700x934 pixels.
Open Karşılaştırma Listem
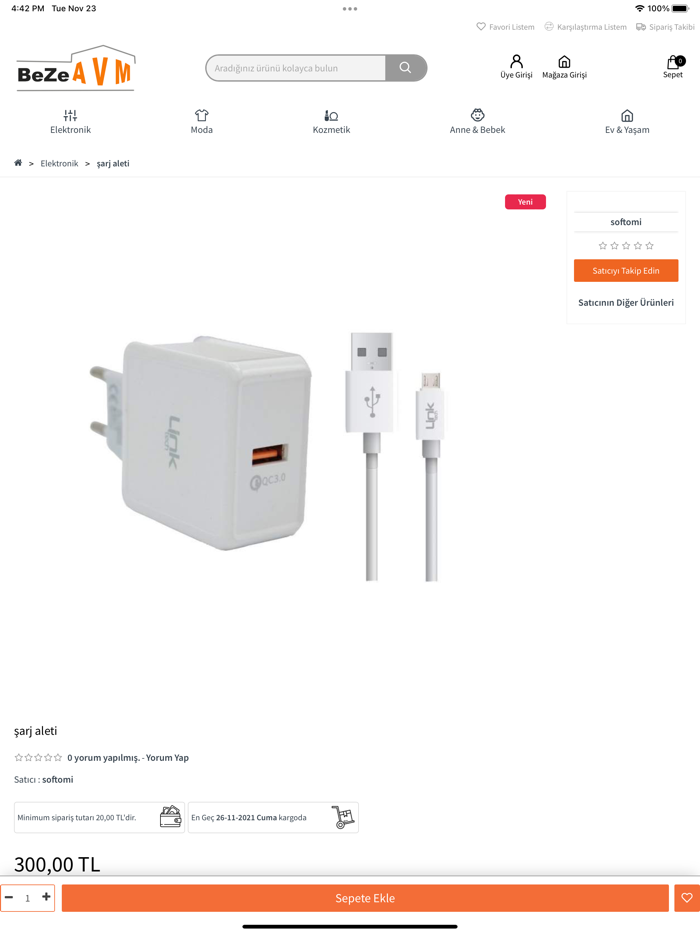point(586,27)
